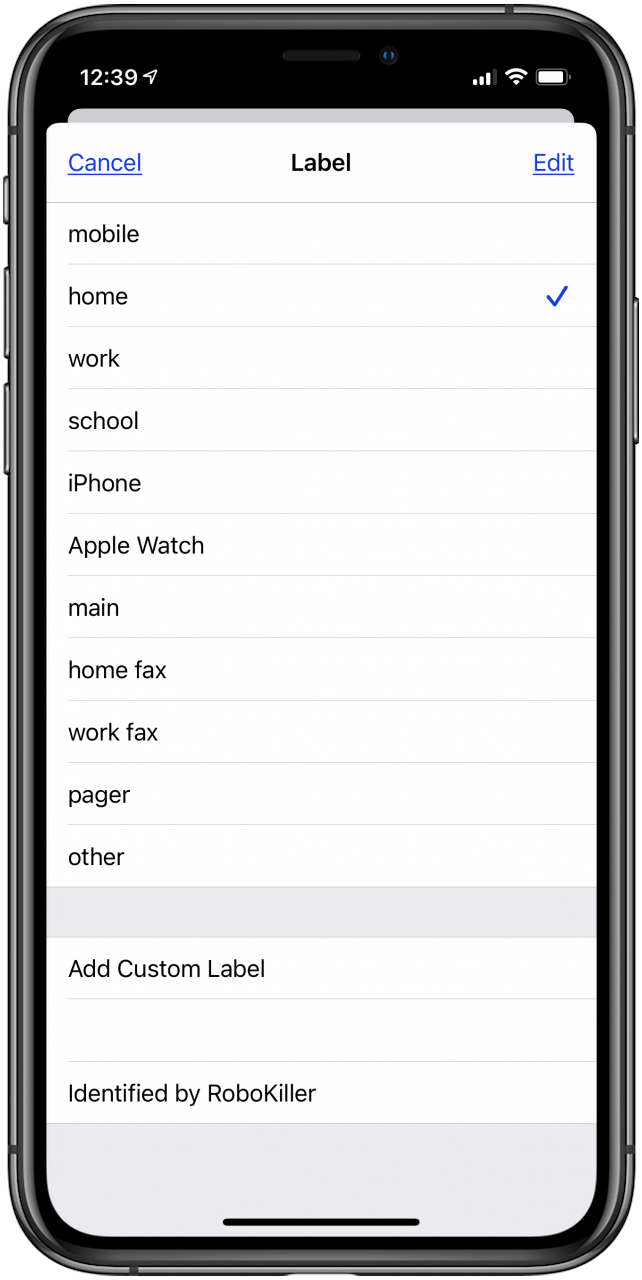Select the iPhone label
This screenshot has height=1280, width=642.
click(x=321, y=483)
